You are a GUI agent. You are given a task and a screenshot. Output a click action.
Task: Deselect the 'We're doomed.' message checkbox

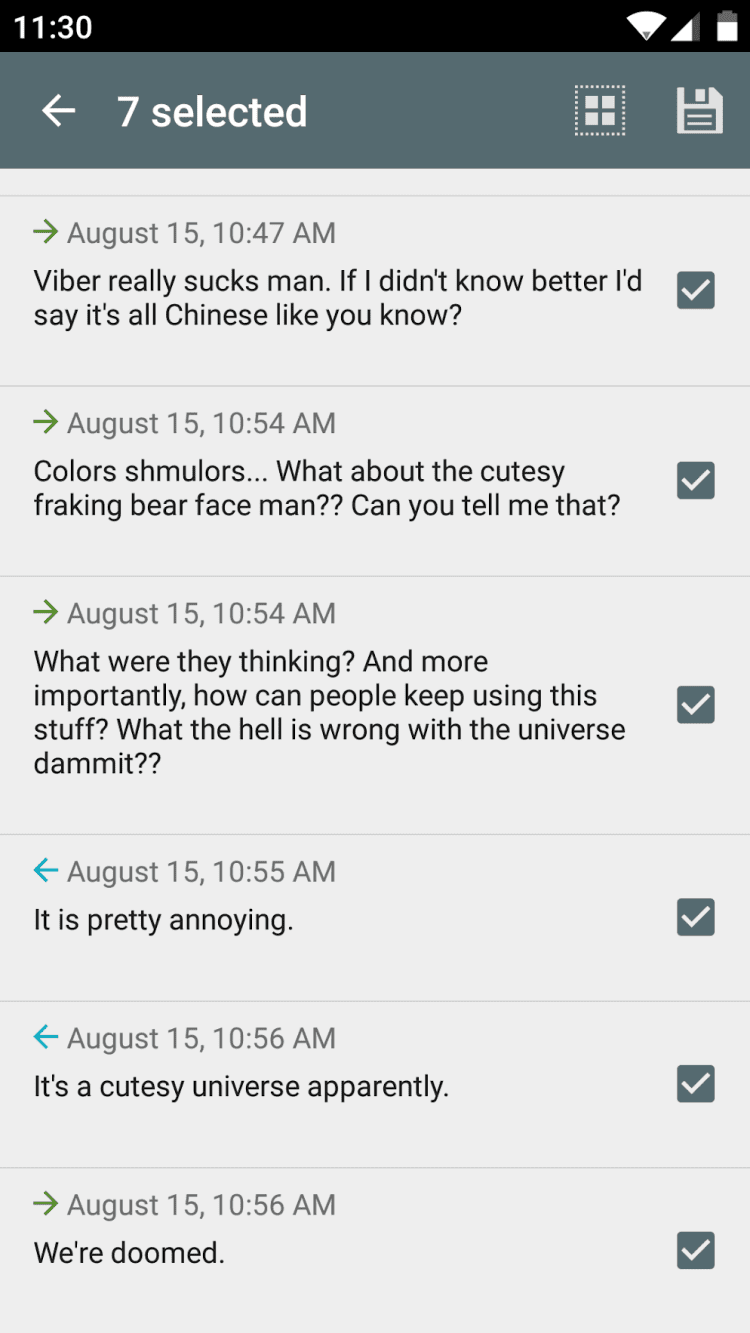tap(696, 1250)
